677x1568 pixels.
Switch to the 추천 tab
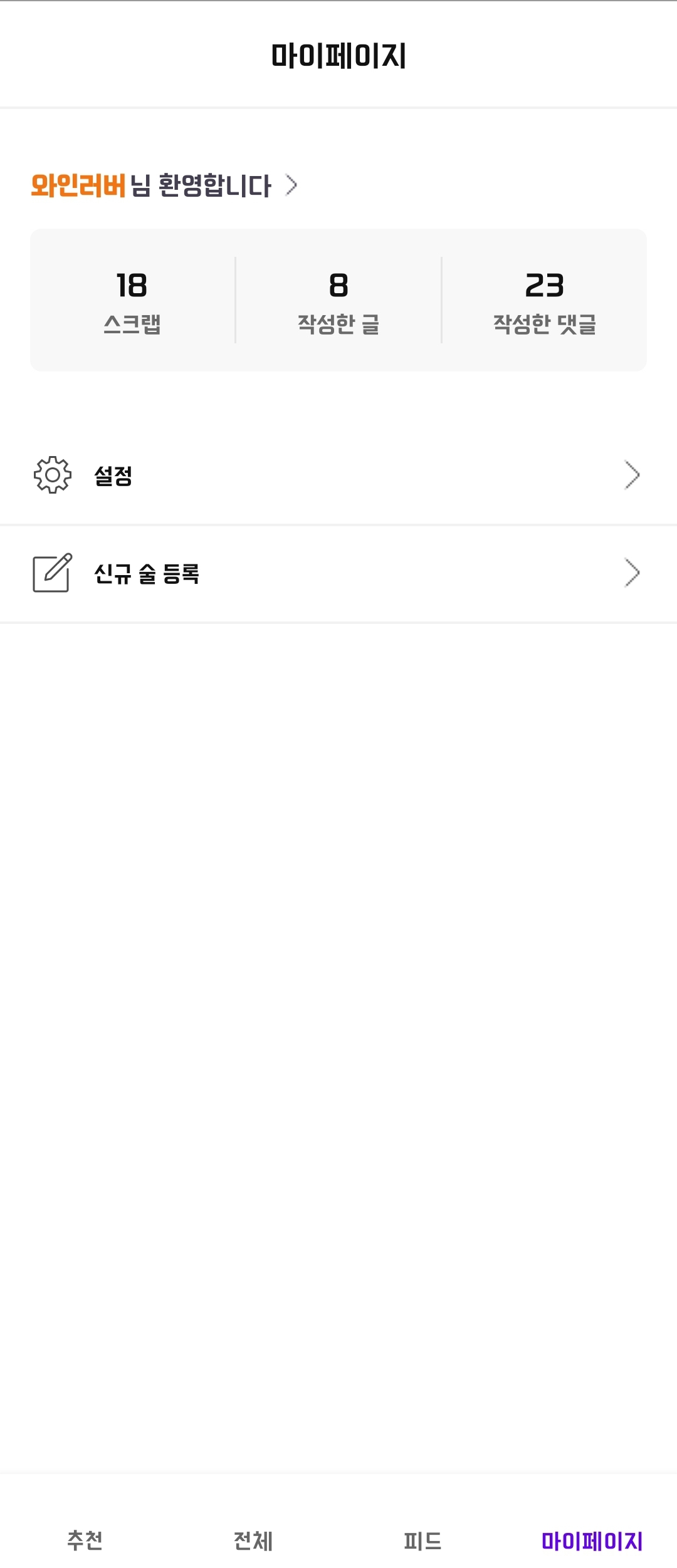[x=85, y=1540]
